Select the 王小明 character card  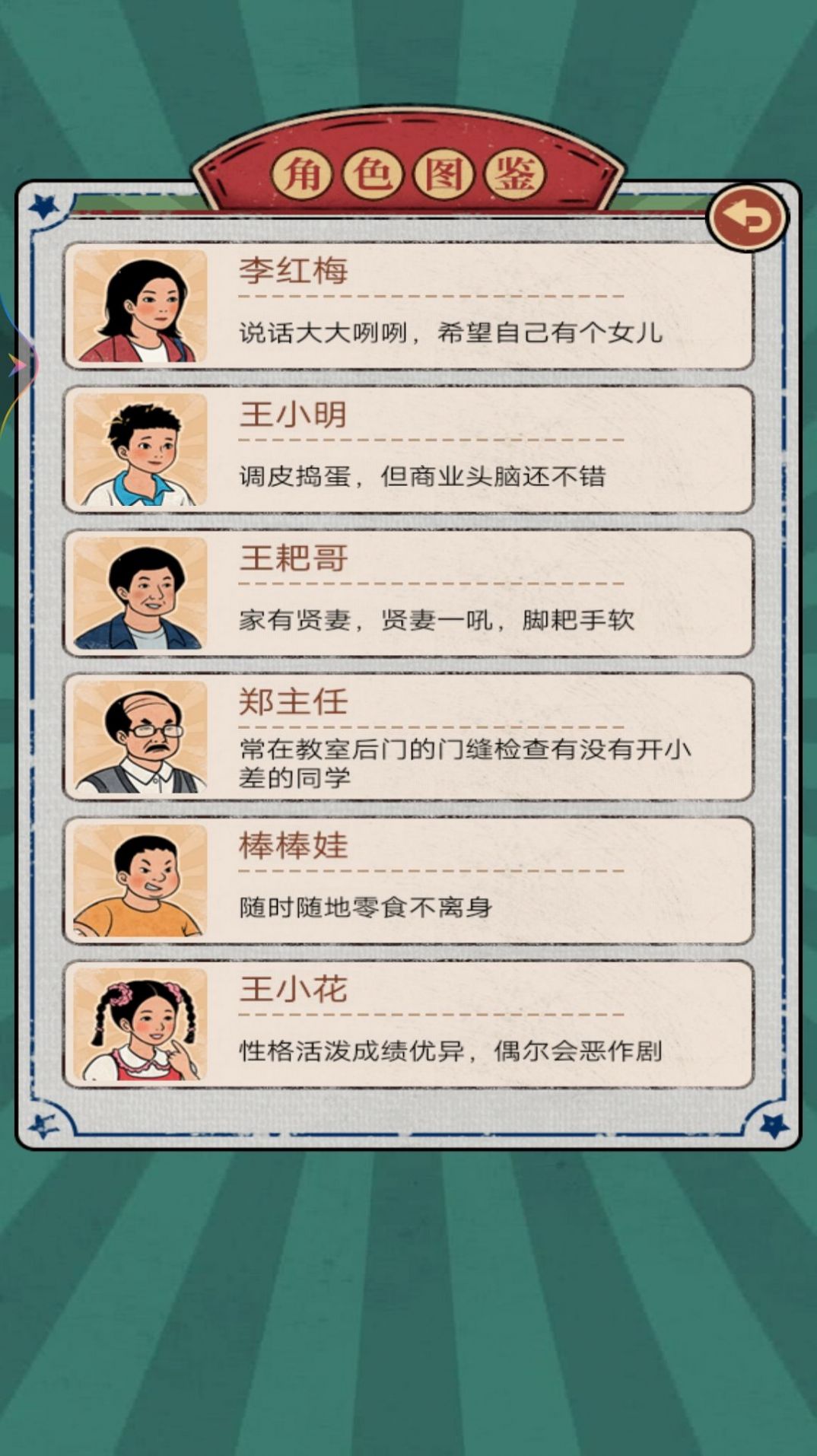click(408, 449)
